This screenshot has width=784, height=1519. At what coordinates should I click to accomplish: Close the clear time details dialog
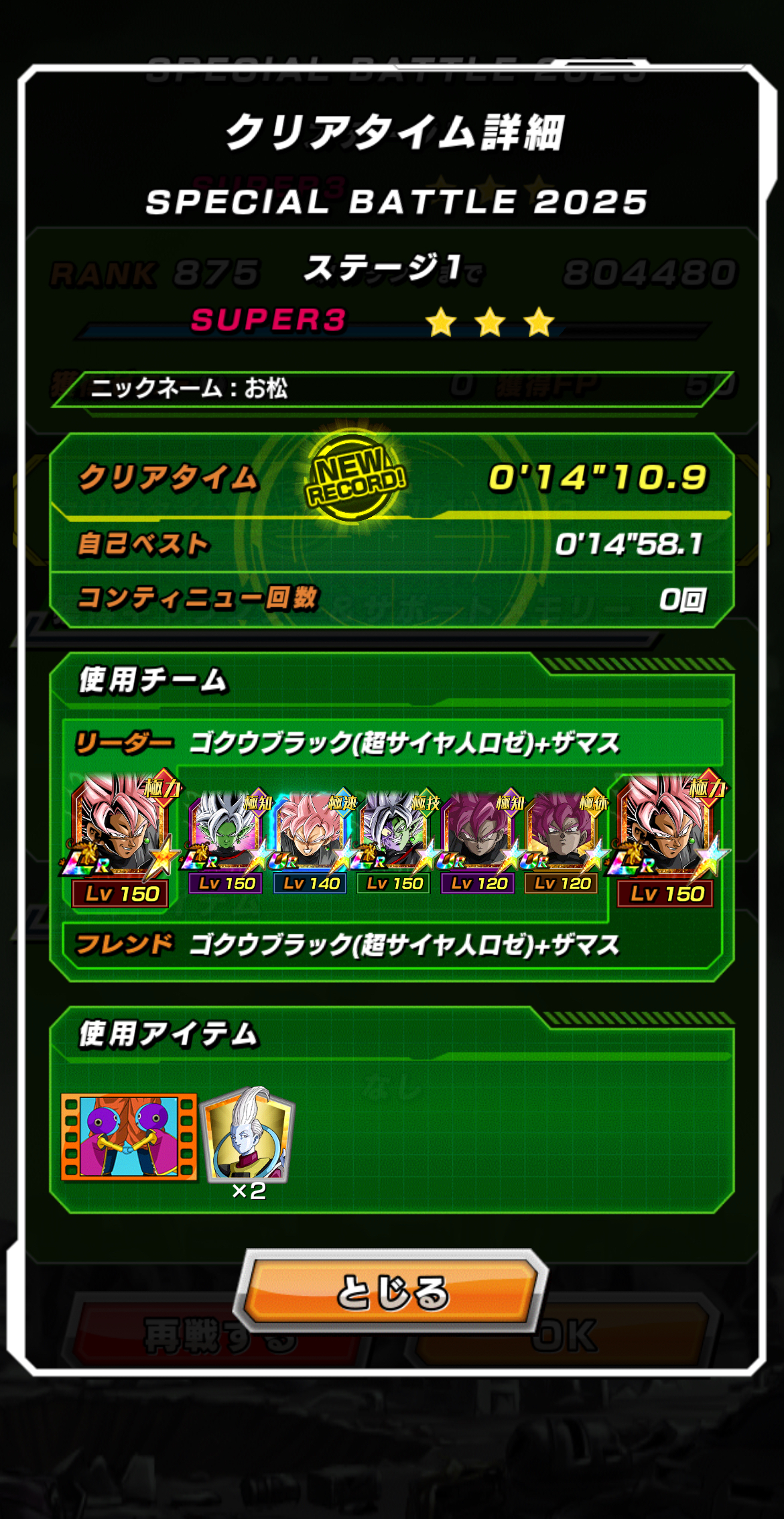[x=391, y=1290]
